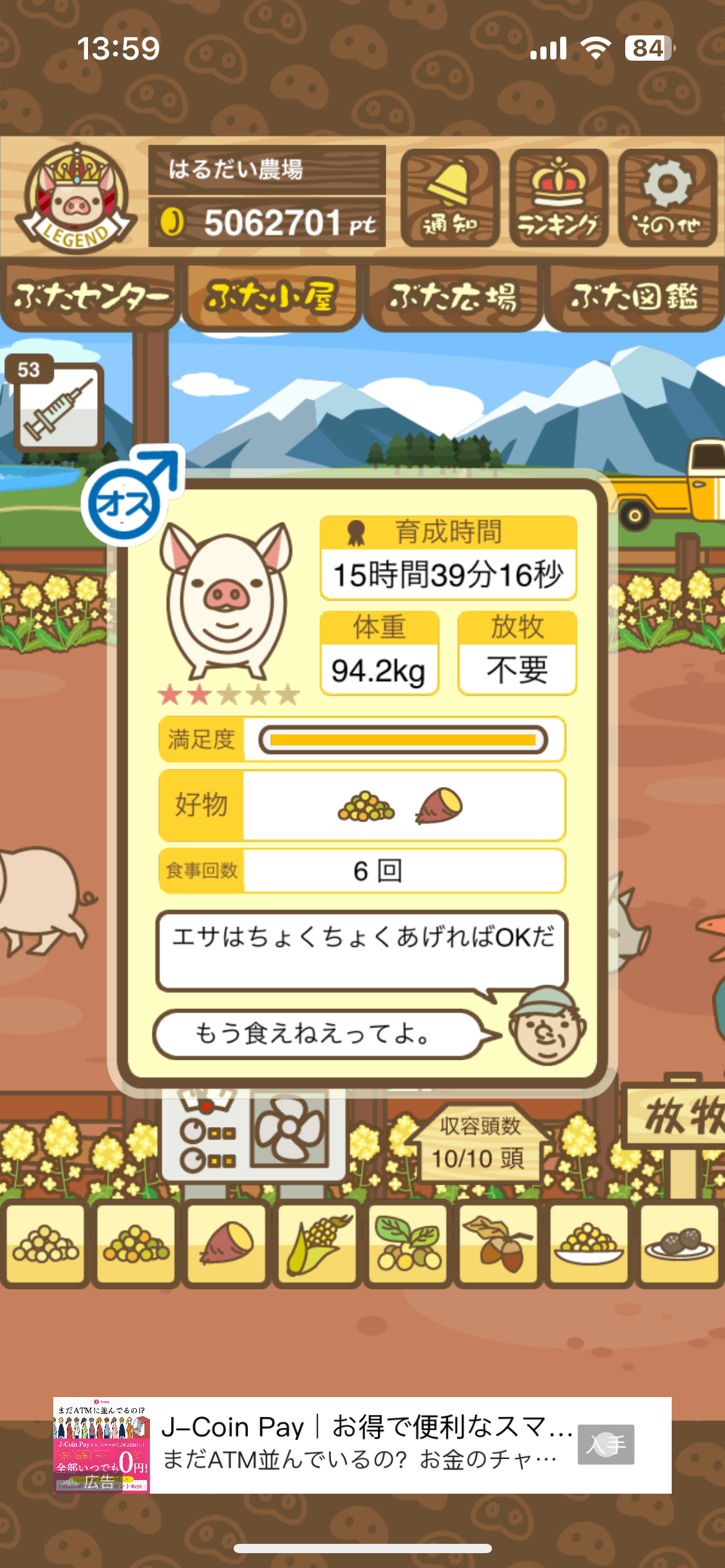Open the ランキング ranking screen

(558, 198)
